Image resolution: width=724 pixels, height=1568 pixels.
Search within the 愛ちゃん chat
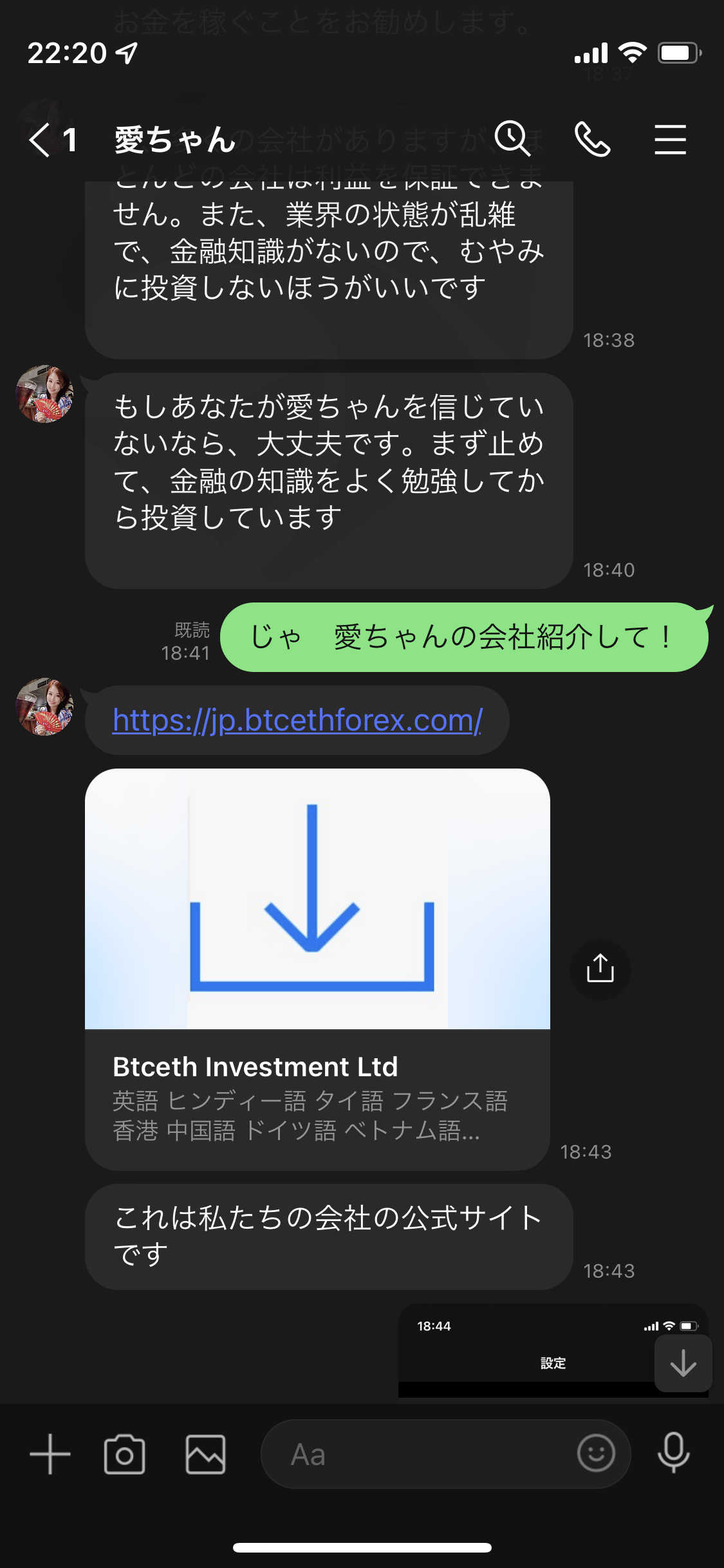[512, 138]
